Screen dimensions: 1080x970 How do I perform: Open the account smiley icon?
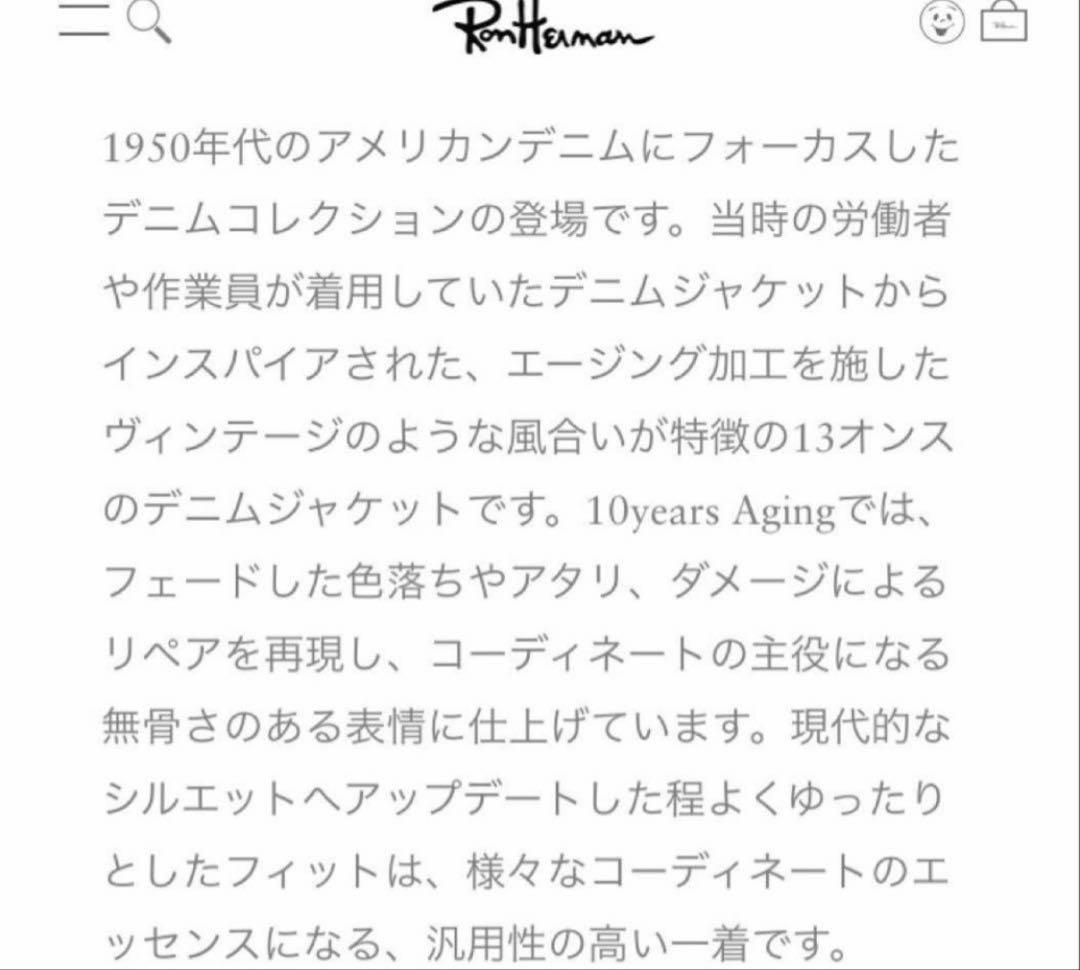pyautogui.click(x=942, y=21)
